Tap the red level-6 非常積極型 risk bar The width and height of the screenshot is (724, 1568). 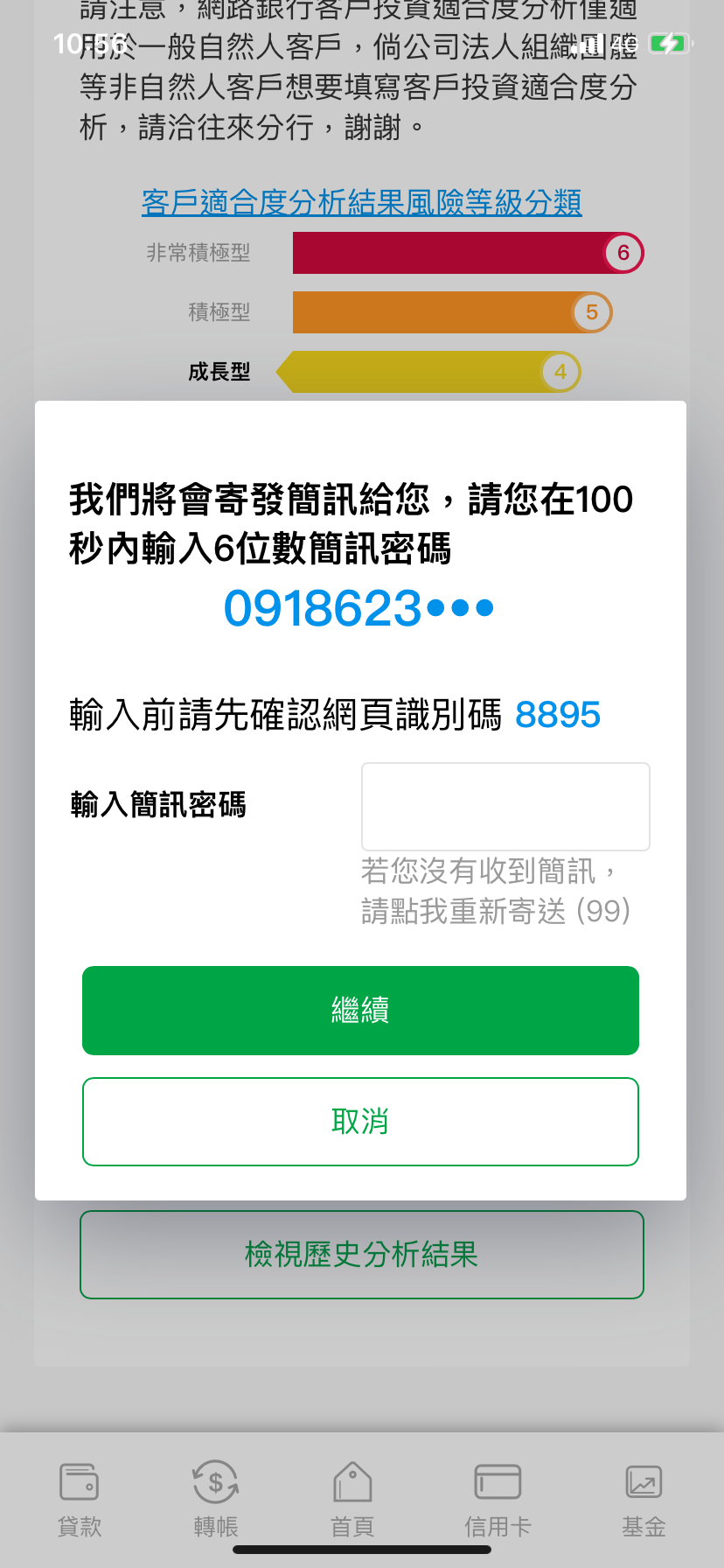pos(468,252)
